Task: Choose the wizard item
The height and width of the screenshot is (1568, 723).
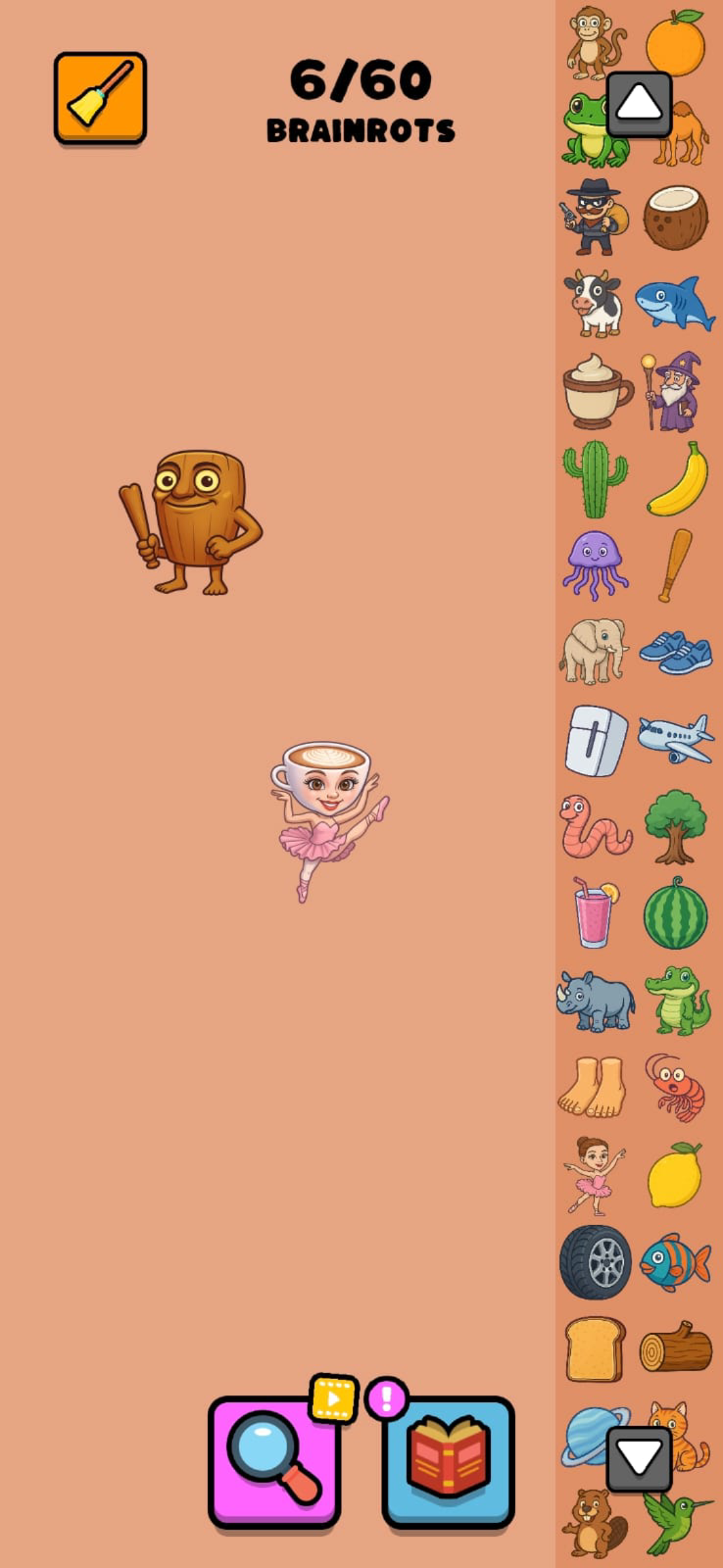Action: [x=672, y=391]
